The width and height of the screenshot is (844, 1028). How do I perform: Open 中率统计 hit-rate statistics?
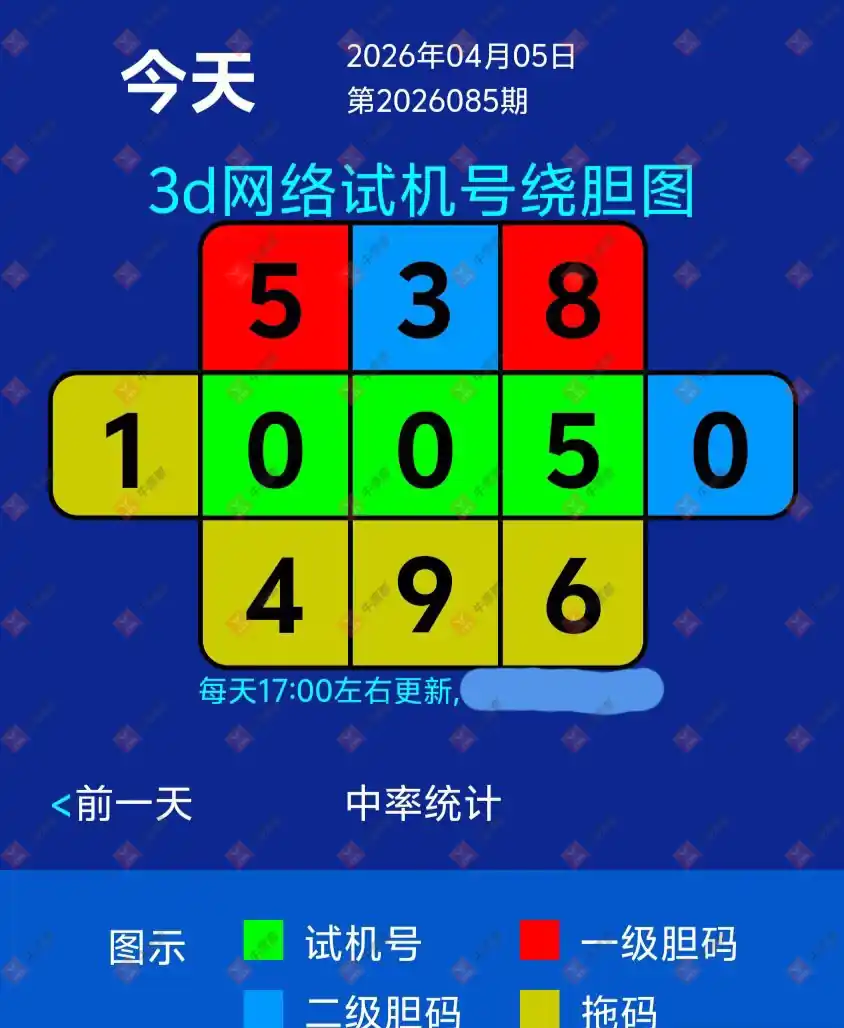(423, 804)
